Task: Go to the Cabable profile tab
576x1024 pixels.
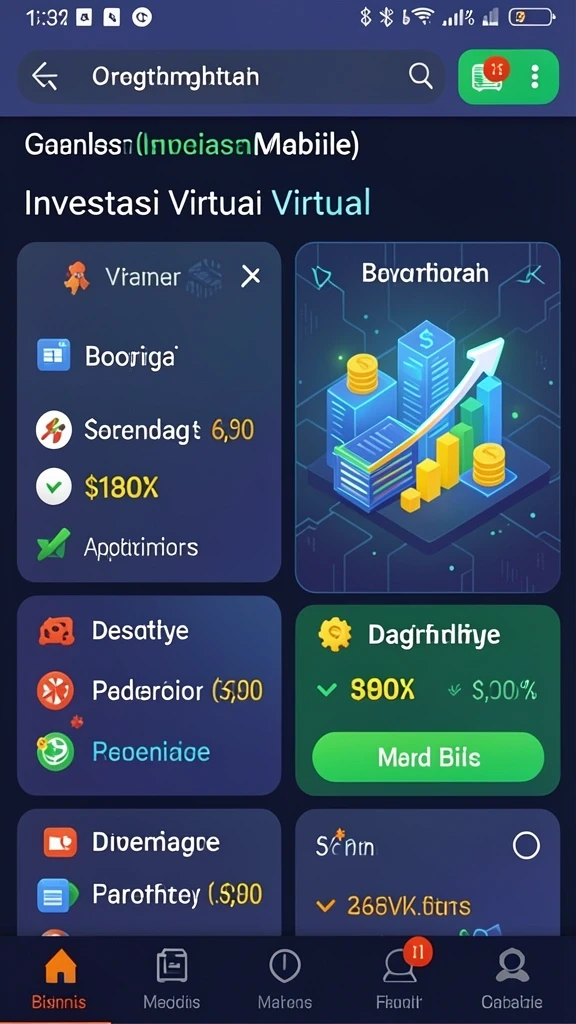Action: 512,978
